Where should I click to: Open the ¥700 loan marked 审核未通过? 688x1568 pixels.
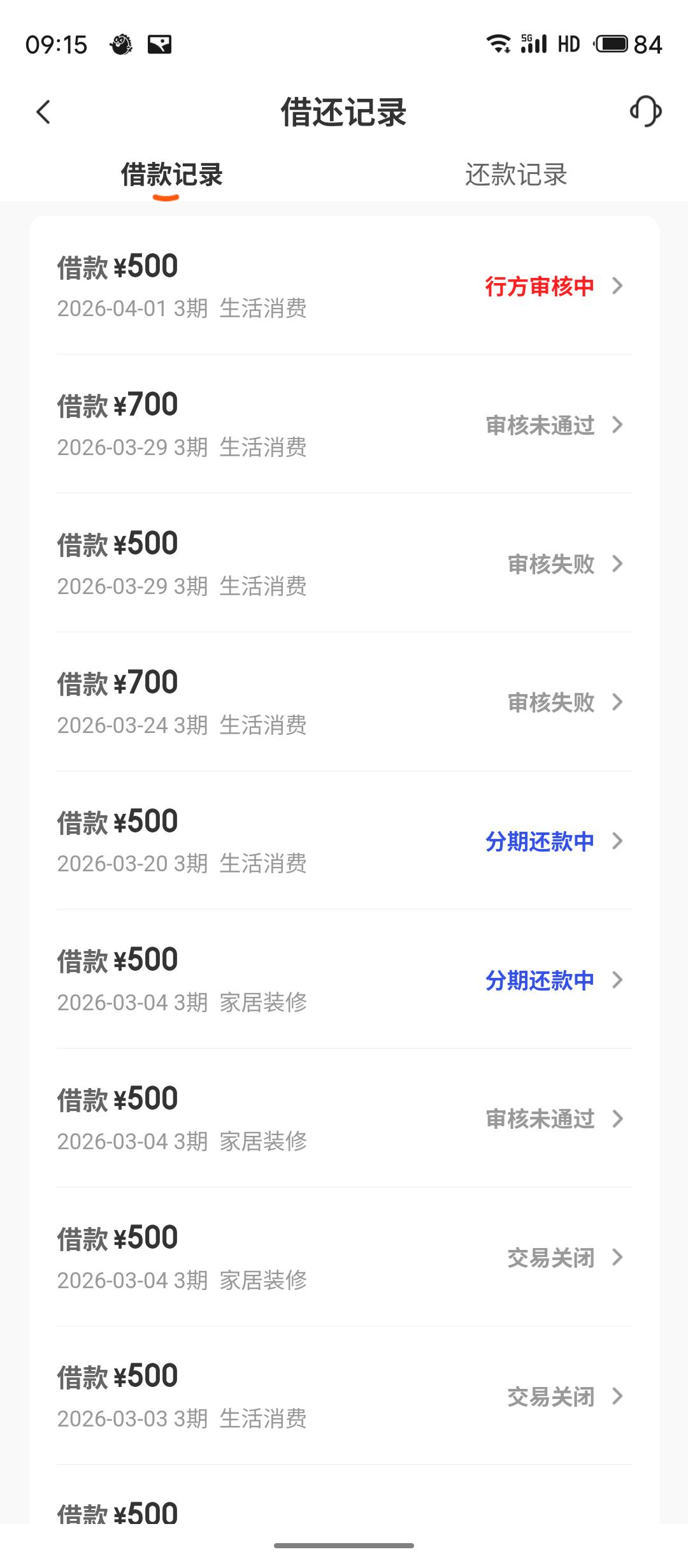344,425
